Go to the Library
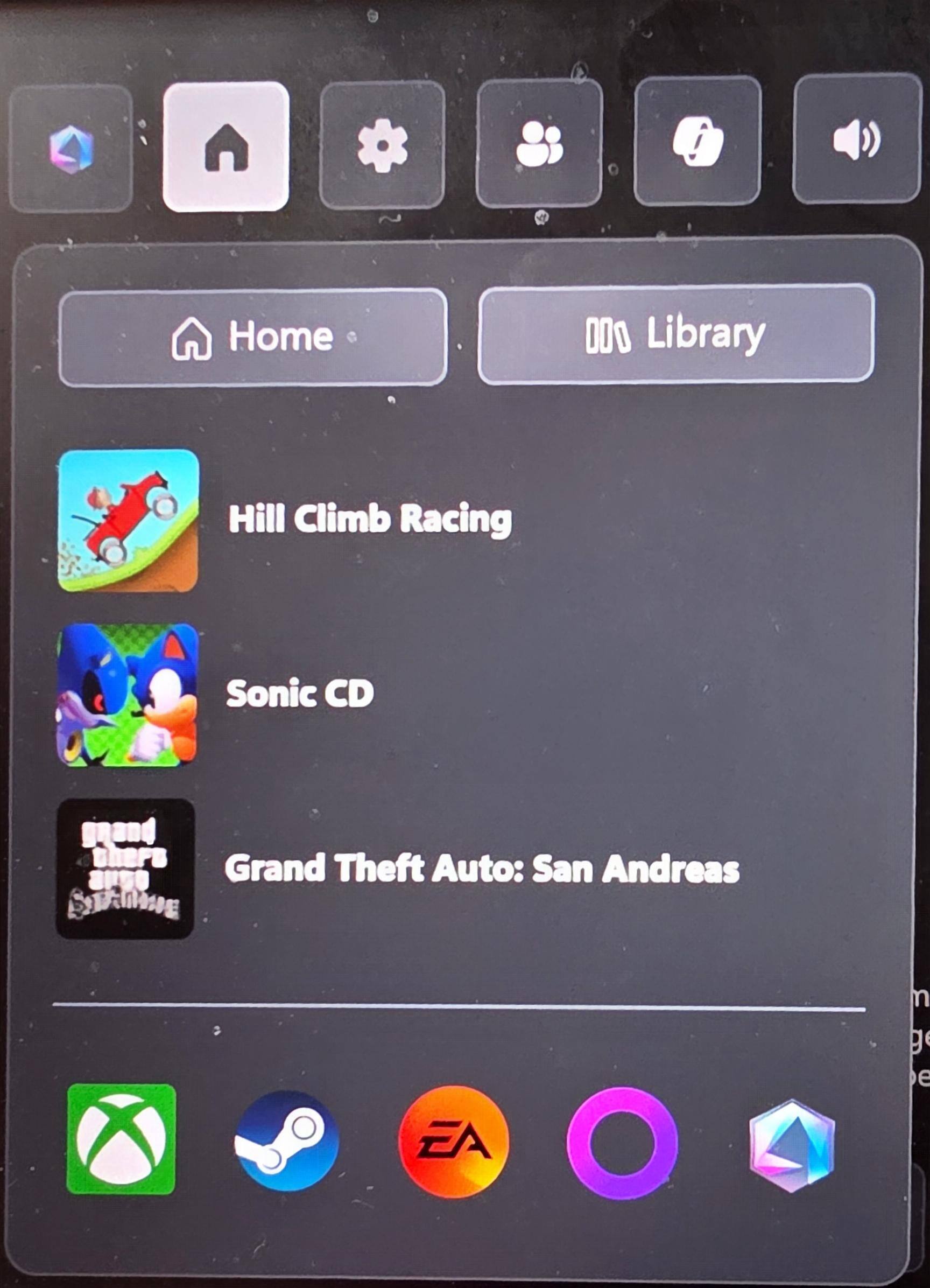Viewport: 930px width, 1288px height. click(x=675, y=334)
